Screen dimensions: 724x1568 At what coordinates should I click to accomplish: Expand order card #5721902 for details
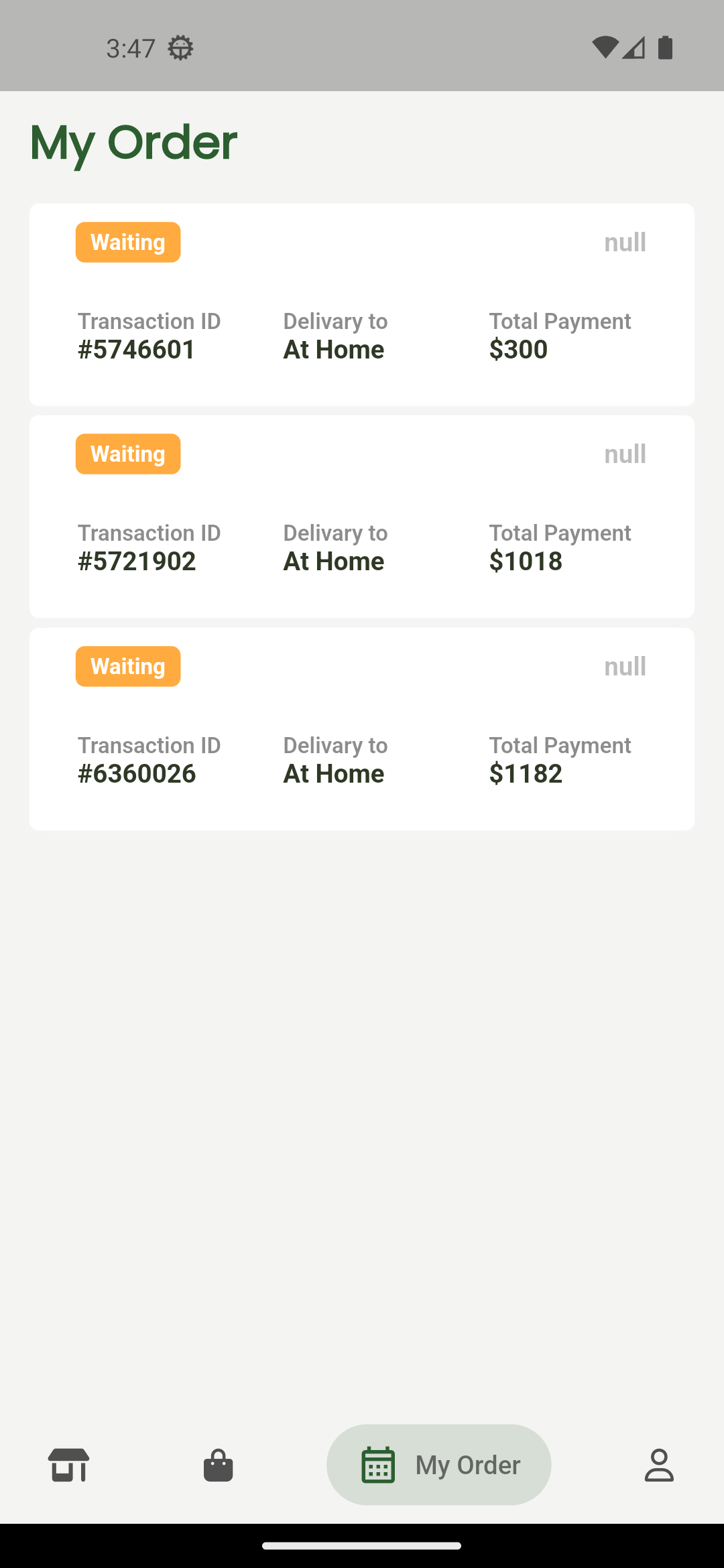(x=362, y=515)
